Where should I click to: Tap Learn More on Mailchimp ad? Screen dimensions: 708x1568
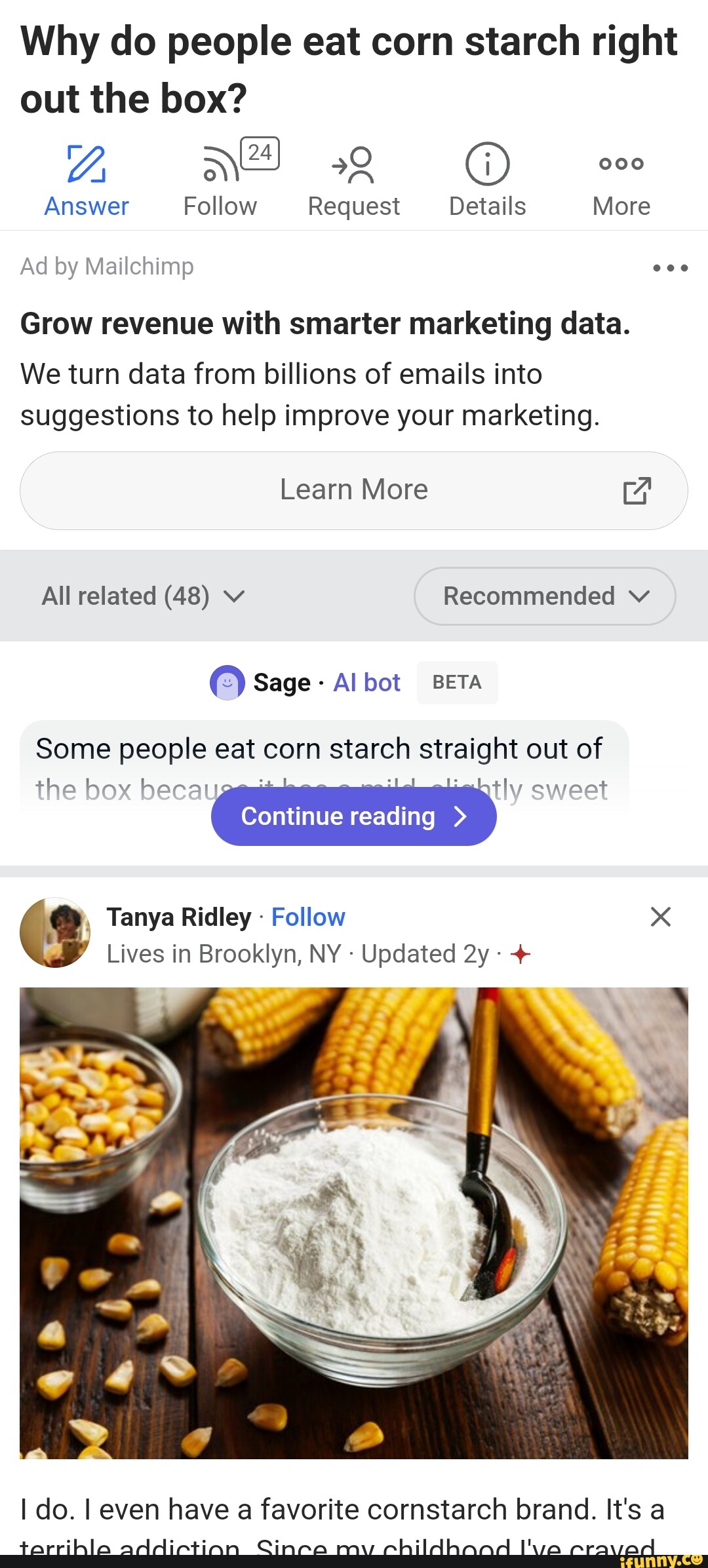coord(354,490)
